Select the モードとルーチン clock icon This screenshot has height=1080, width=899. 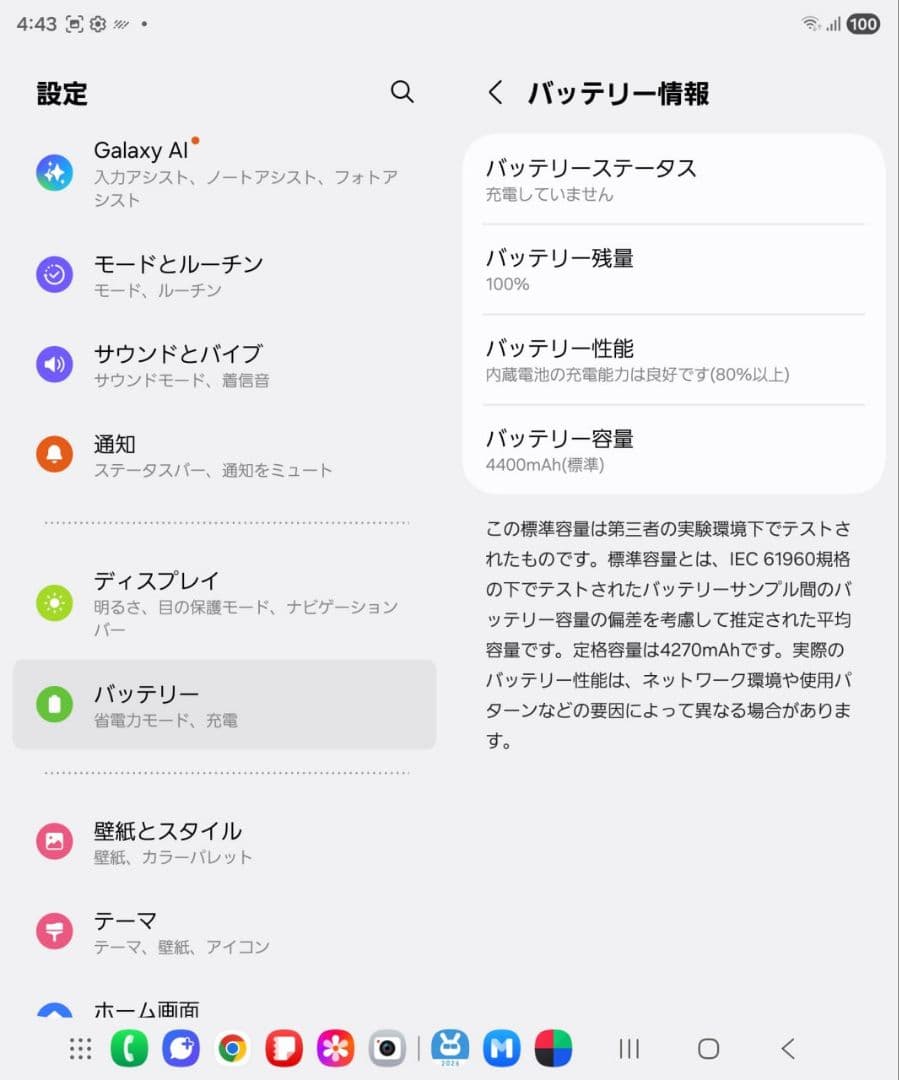[x=54, y=275]
